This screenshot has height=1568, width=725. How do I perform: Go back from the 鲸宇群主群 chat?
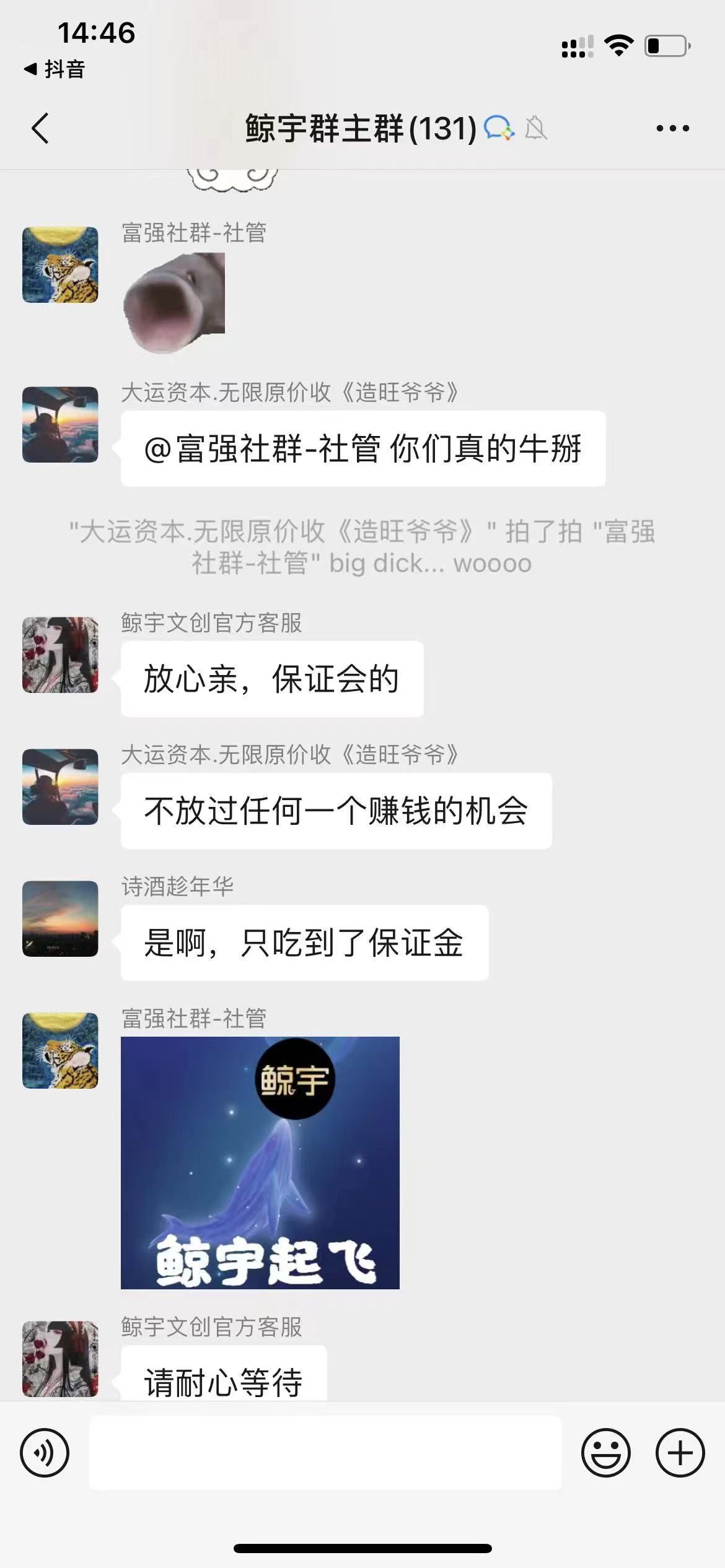click(x=40, y=129)
